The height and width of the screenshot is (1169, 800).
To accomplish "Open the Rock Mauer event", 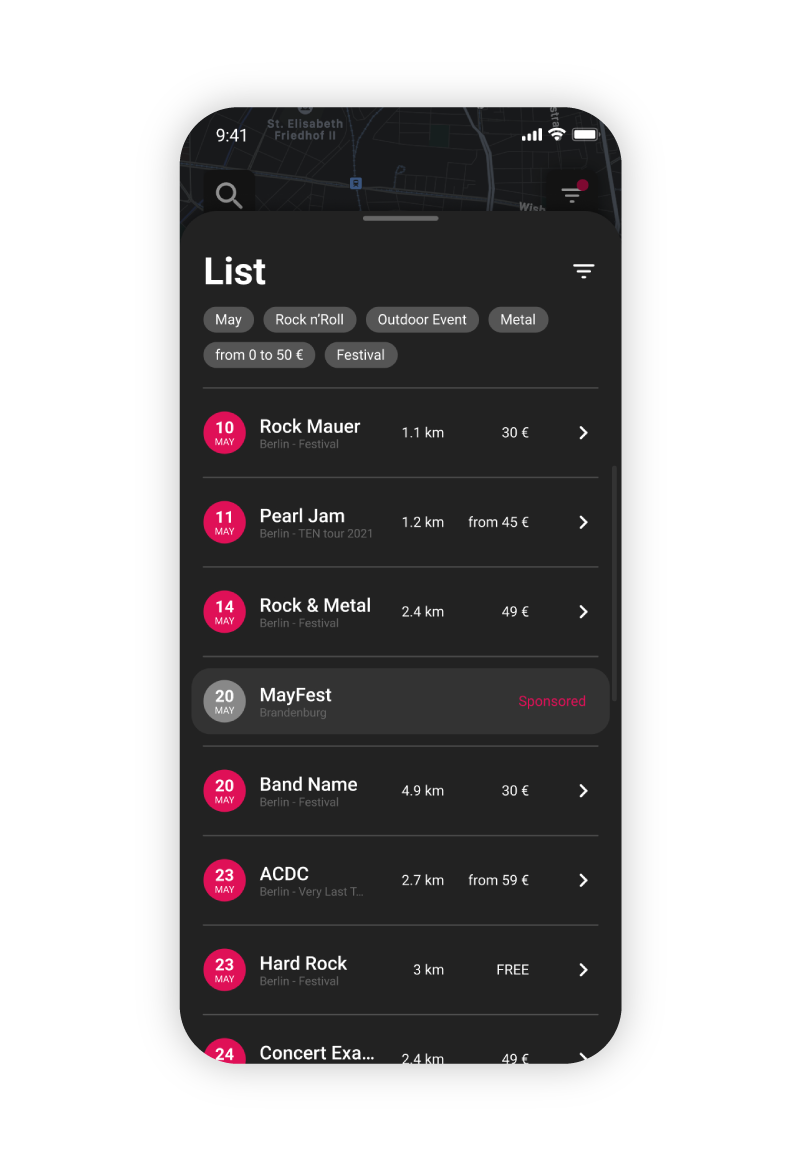I will coord(400,433).
